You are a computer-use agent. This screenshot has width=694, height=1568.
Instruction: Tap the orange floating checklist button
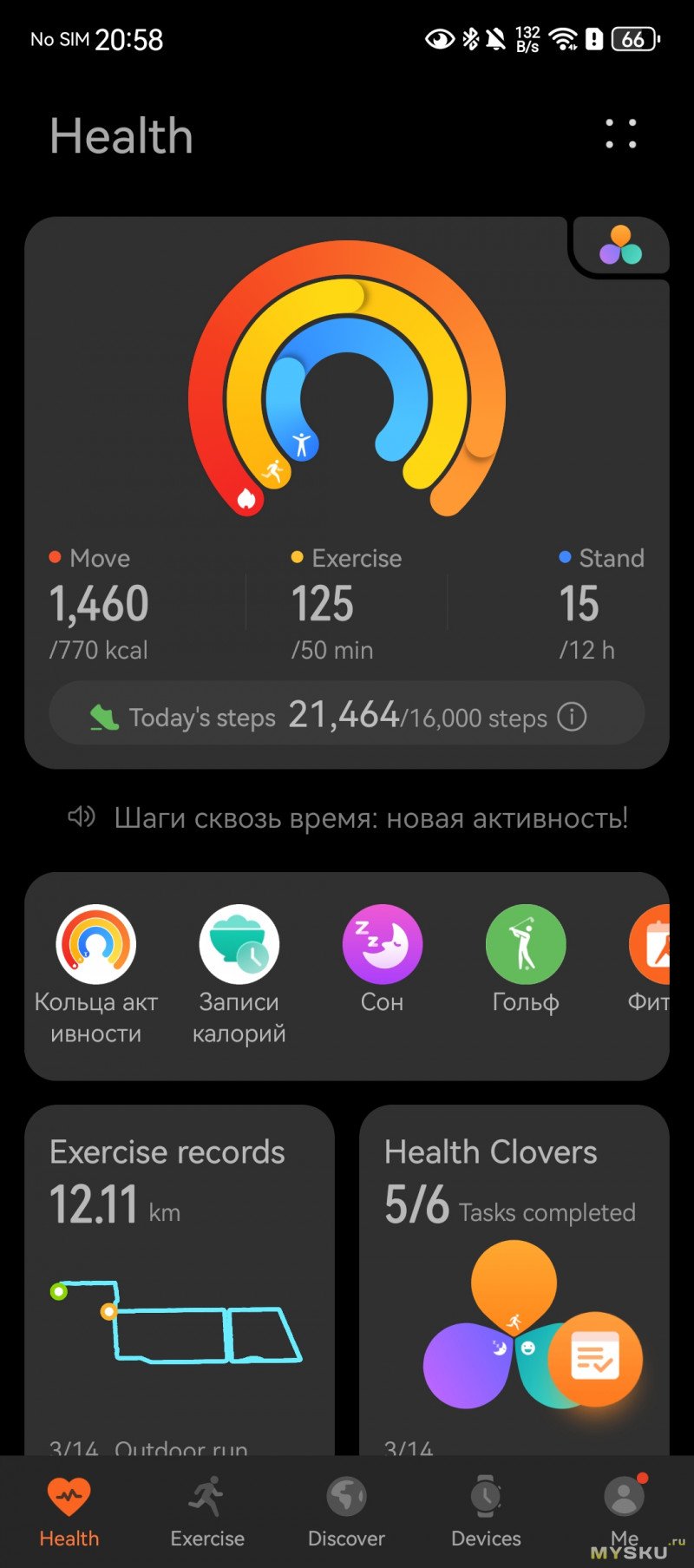click(595, 1358)
